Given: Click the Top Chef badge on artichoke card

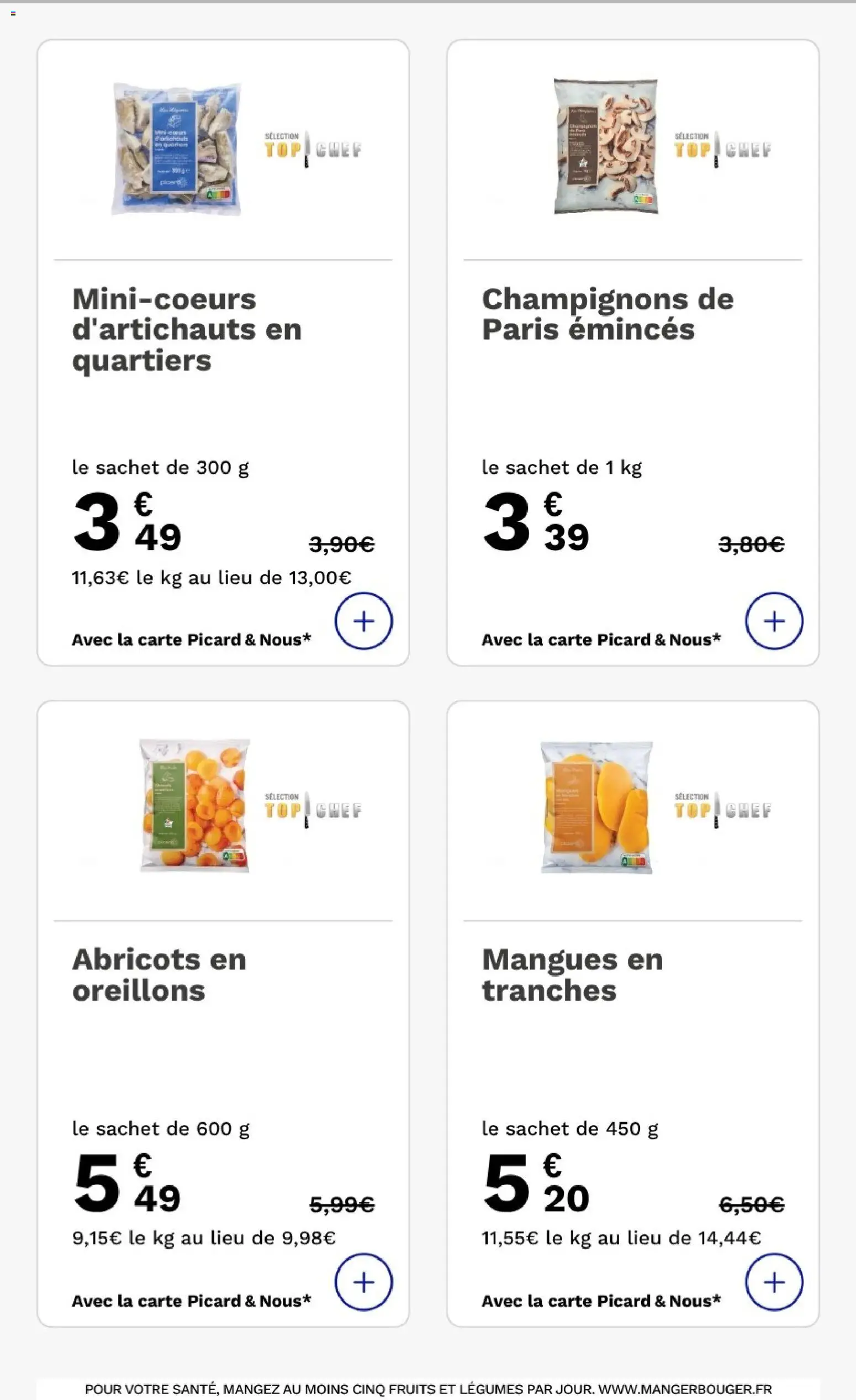Looking at the screenshot, I should tap(313, 146).
